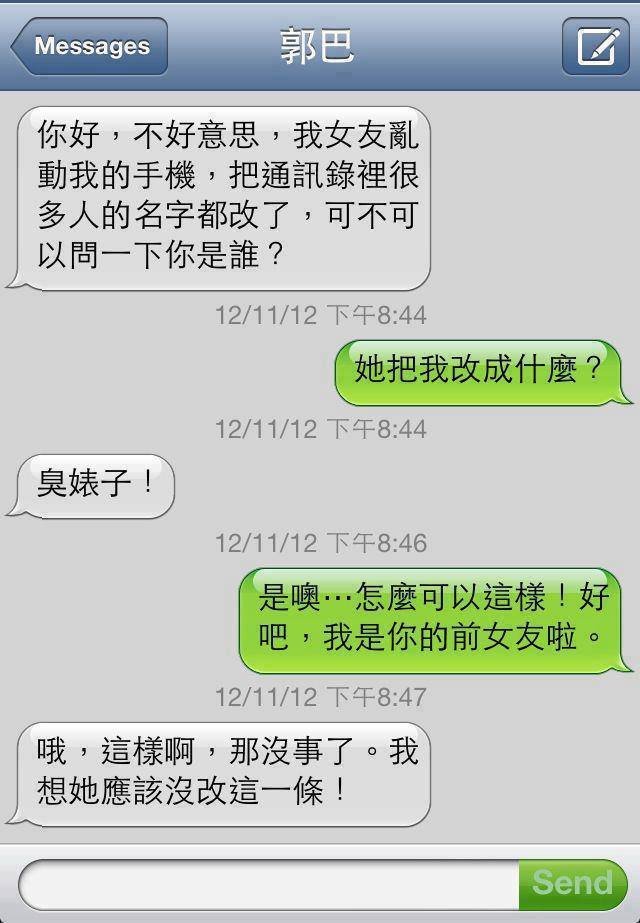Open the compose/edit icon in top bar
640x923 pixels.
(595, 46)
